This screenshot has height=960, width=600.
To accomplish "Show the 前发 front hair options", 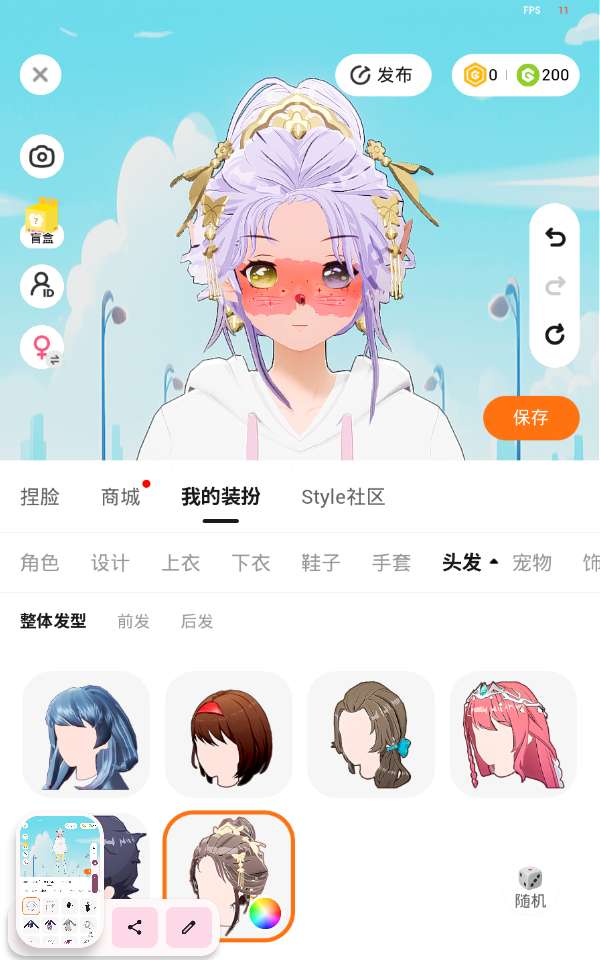I will pyautogui.click(x=133, y=621).
